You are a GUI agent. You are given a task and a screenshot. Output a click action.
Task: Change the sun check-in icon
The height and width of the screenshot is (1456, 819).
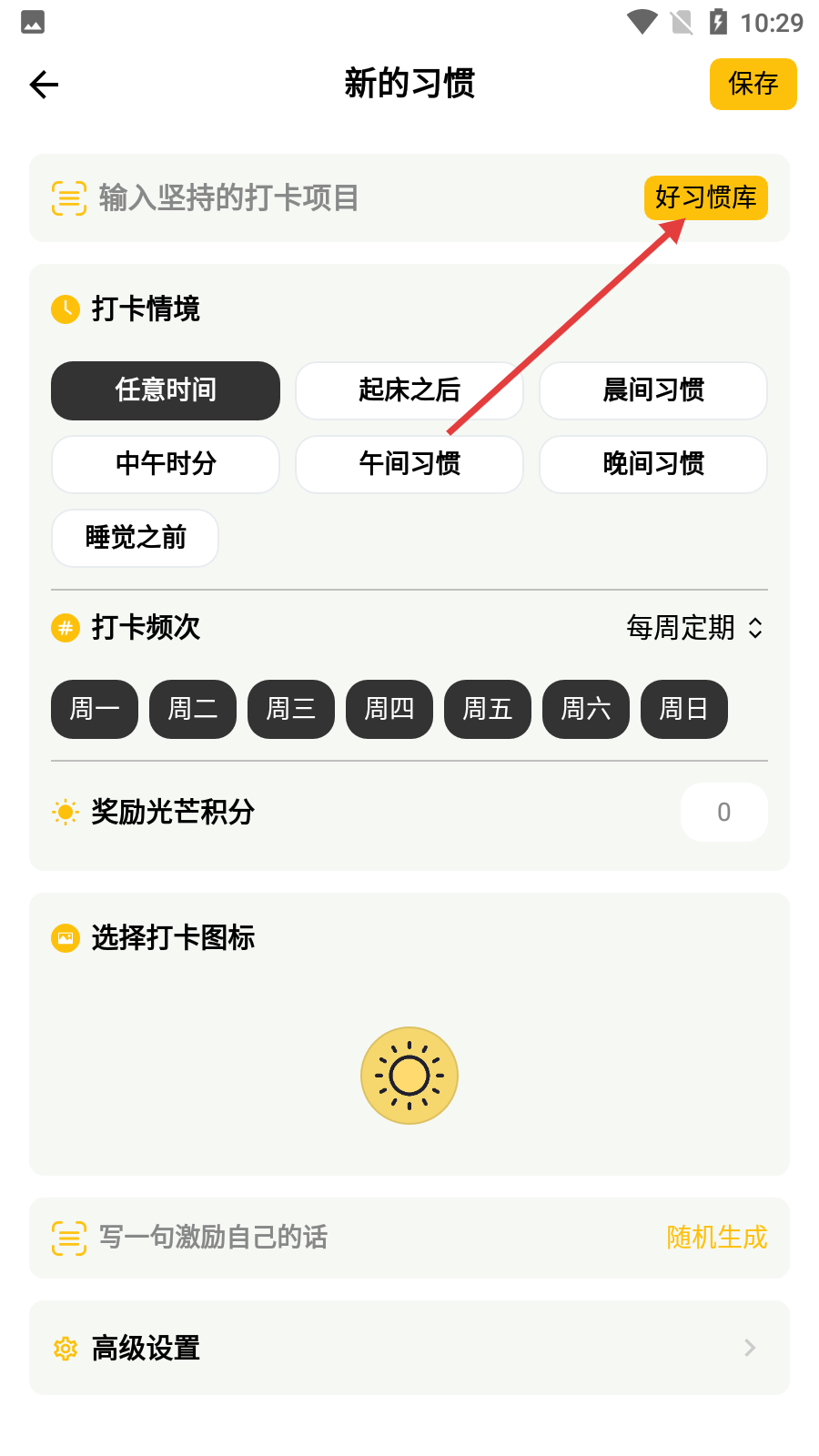click(409, 1076)
